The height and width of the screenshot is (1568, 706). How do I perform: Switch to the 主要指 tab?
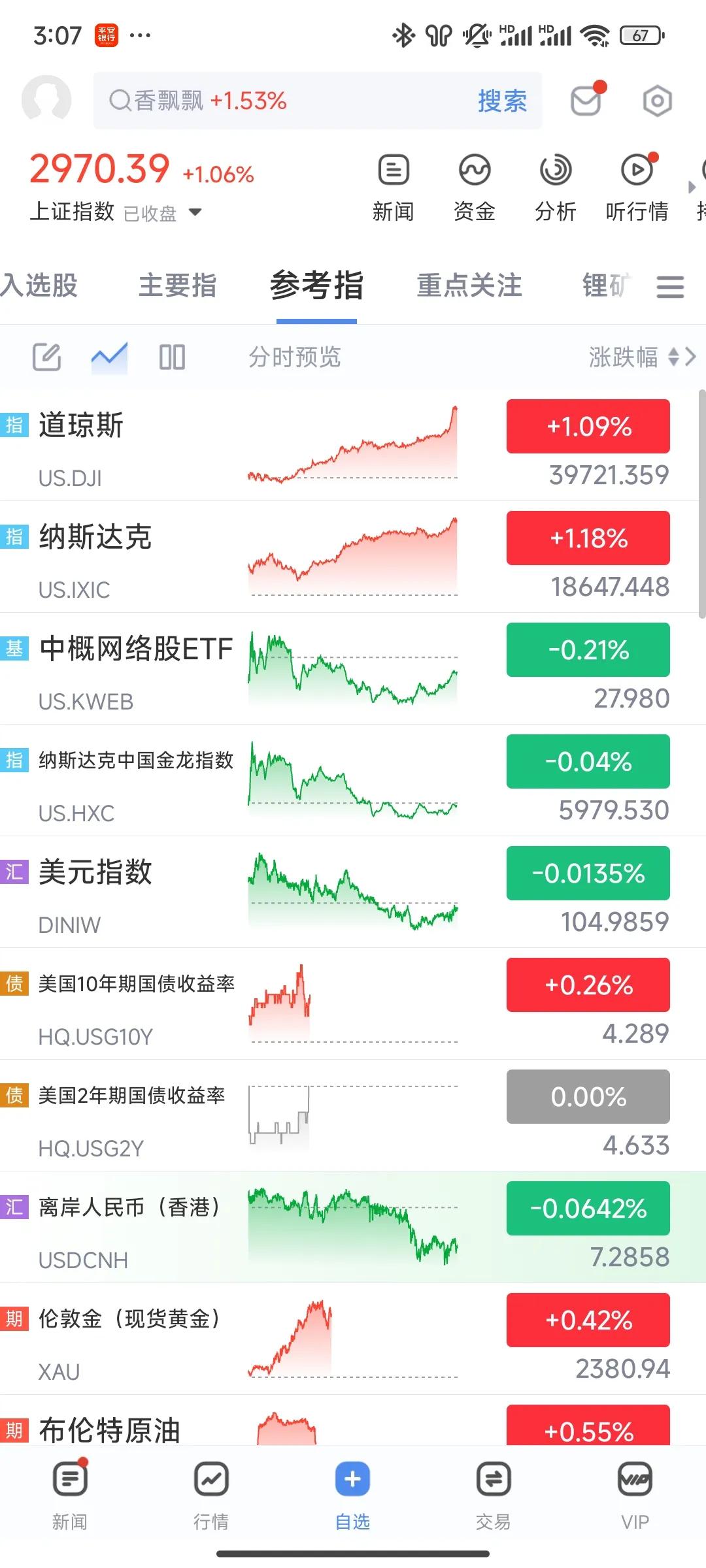click(177, 286)
